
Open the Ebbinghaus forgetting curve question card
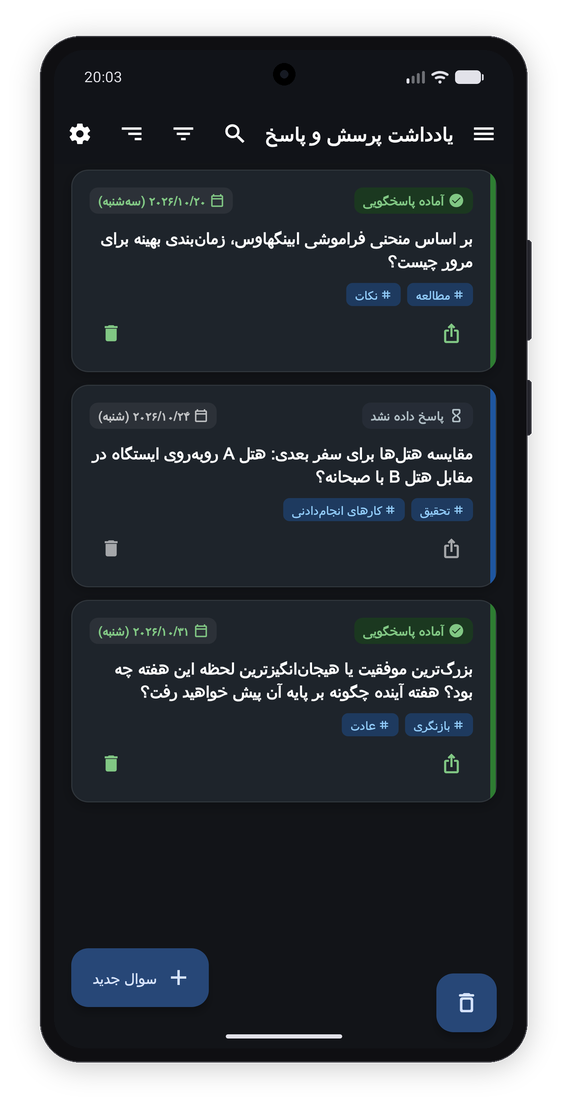point(284,270)
